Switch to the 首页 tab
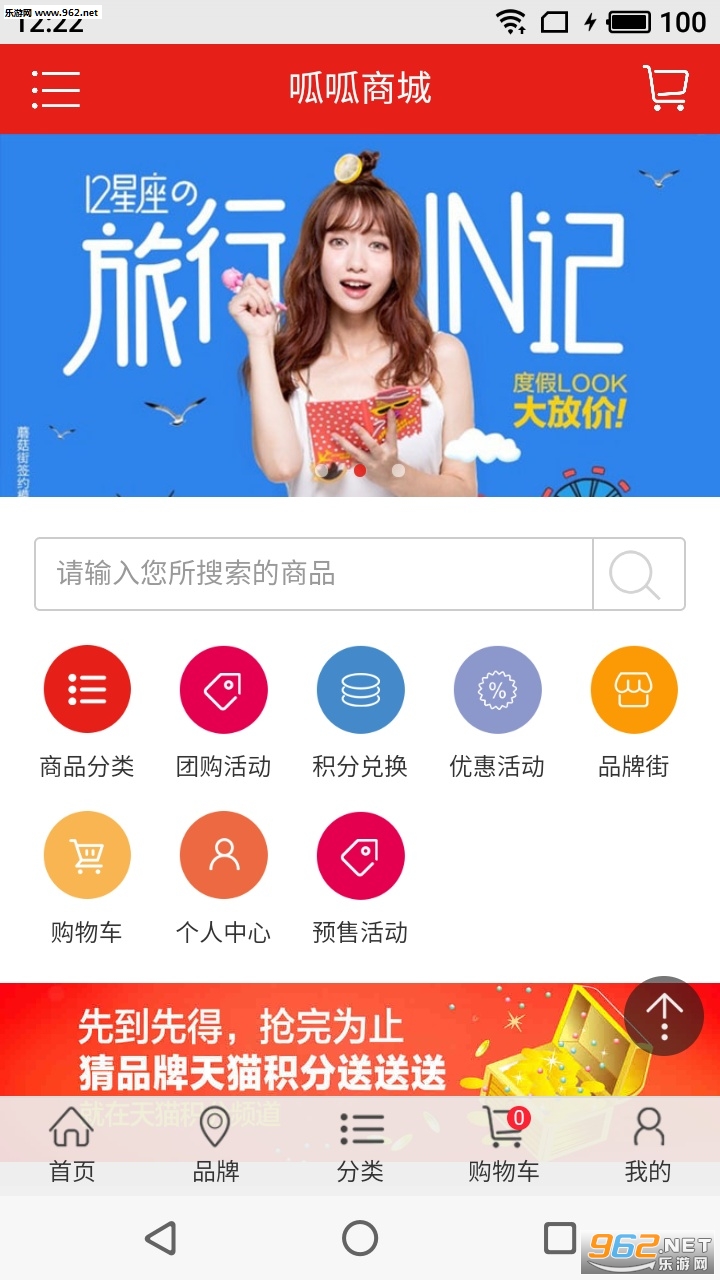 click(72, 1145)
